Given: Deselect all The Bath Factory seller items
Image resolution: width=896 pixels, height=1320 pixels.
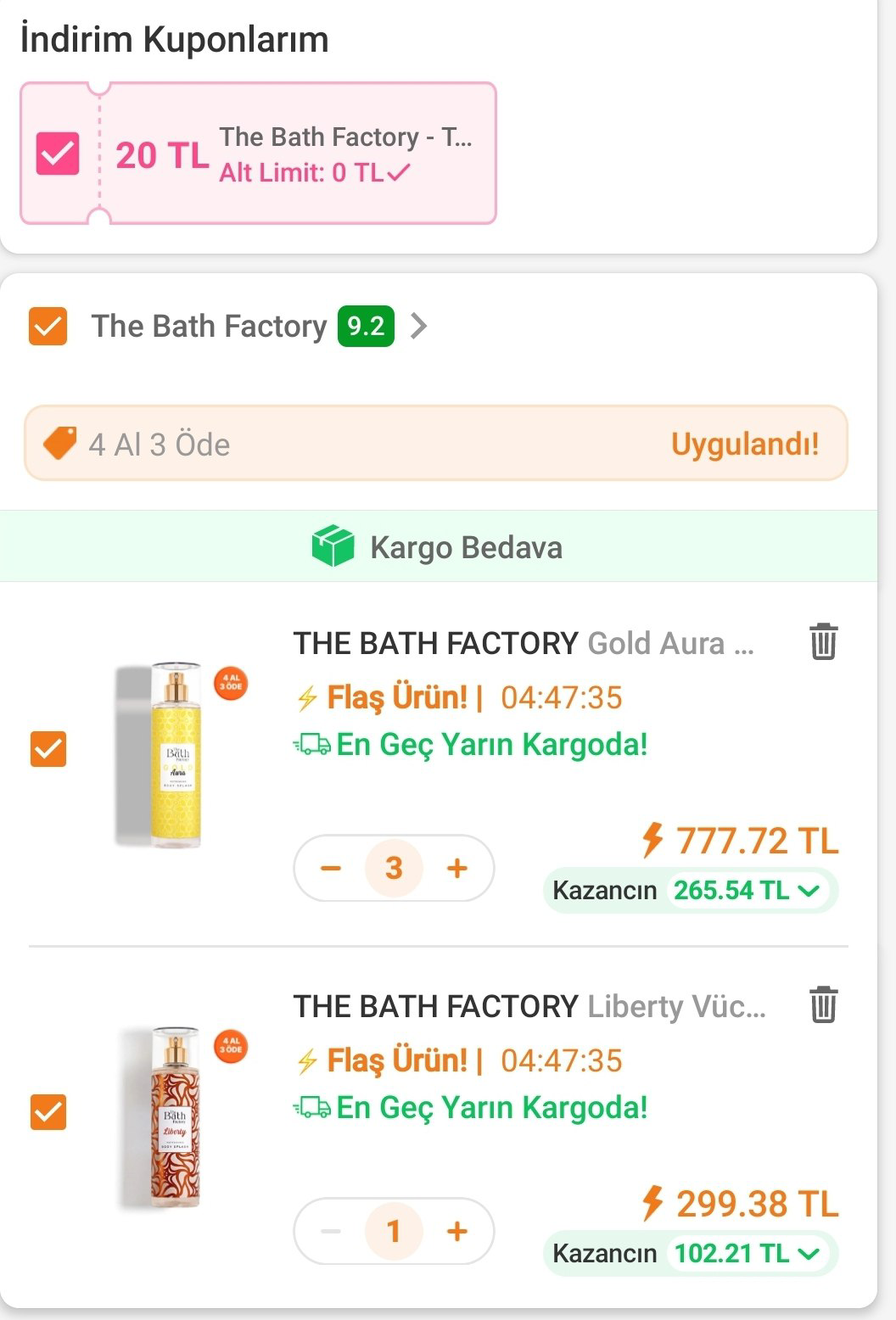Looking at the screenshot, I should click(48, 326).
